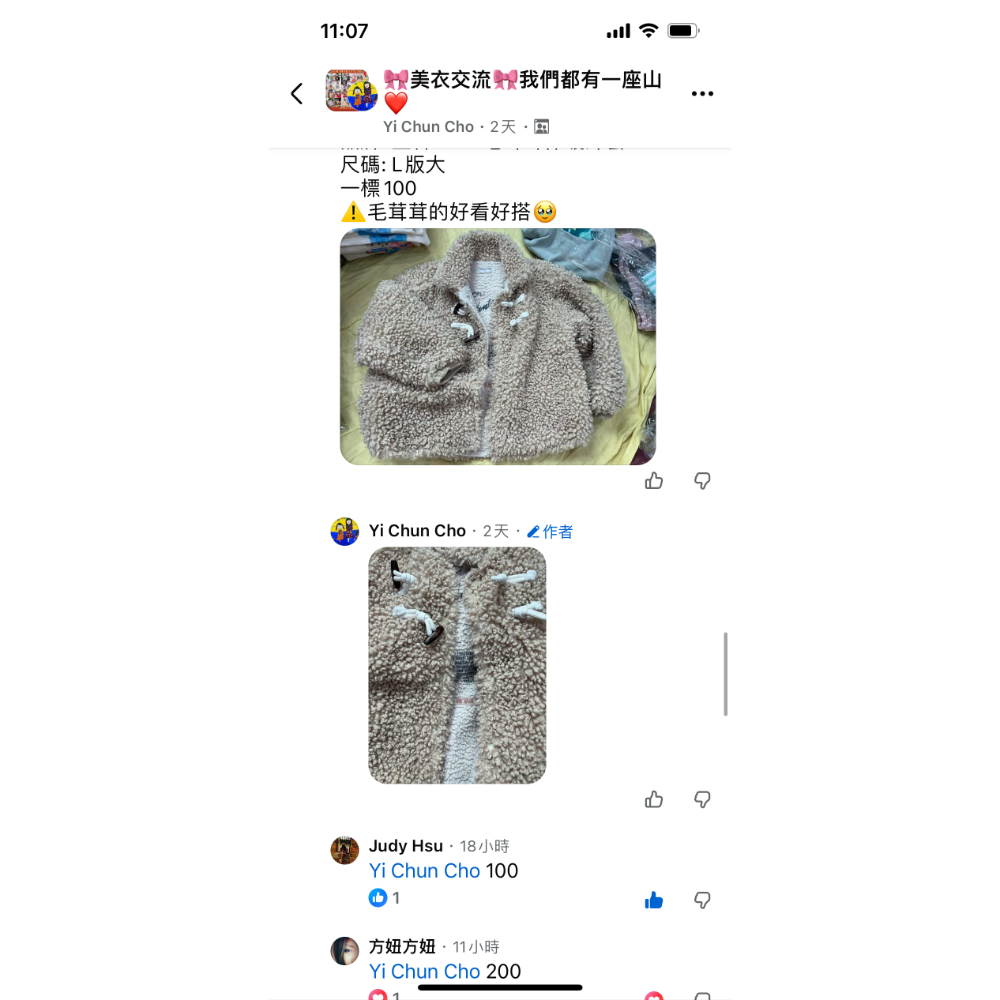Viewport: 1000px width, 1000px height.
Task: Like the post with the fluffy coat photo
Action: coord(654,481)
